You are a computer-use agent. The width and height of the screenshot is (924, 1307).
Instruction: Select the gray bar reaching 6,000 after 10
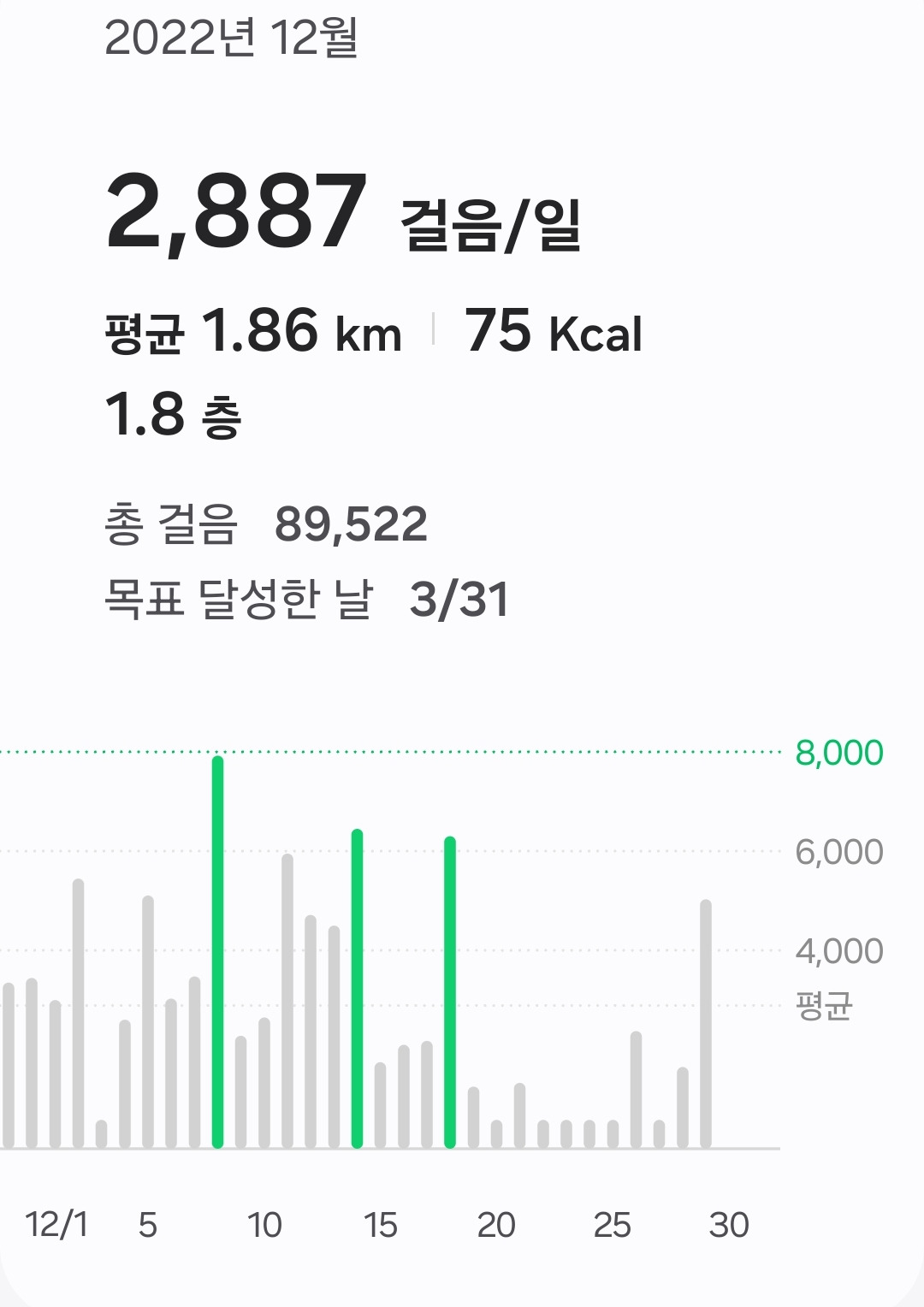coord(287,1001)
